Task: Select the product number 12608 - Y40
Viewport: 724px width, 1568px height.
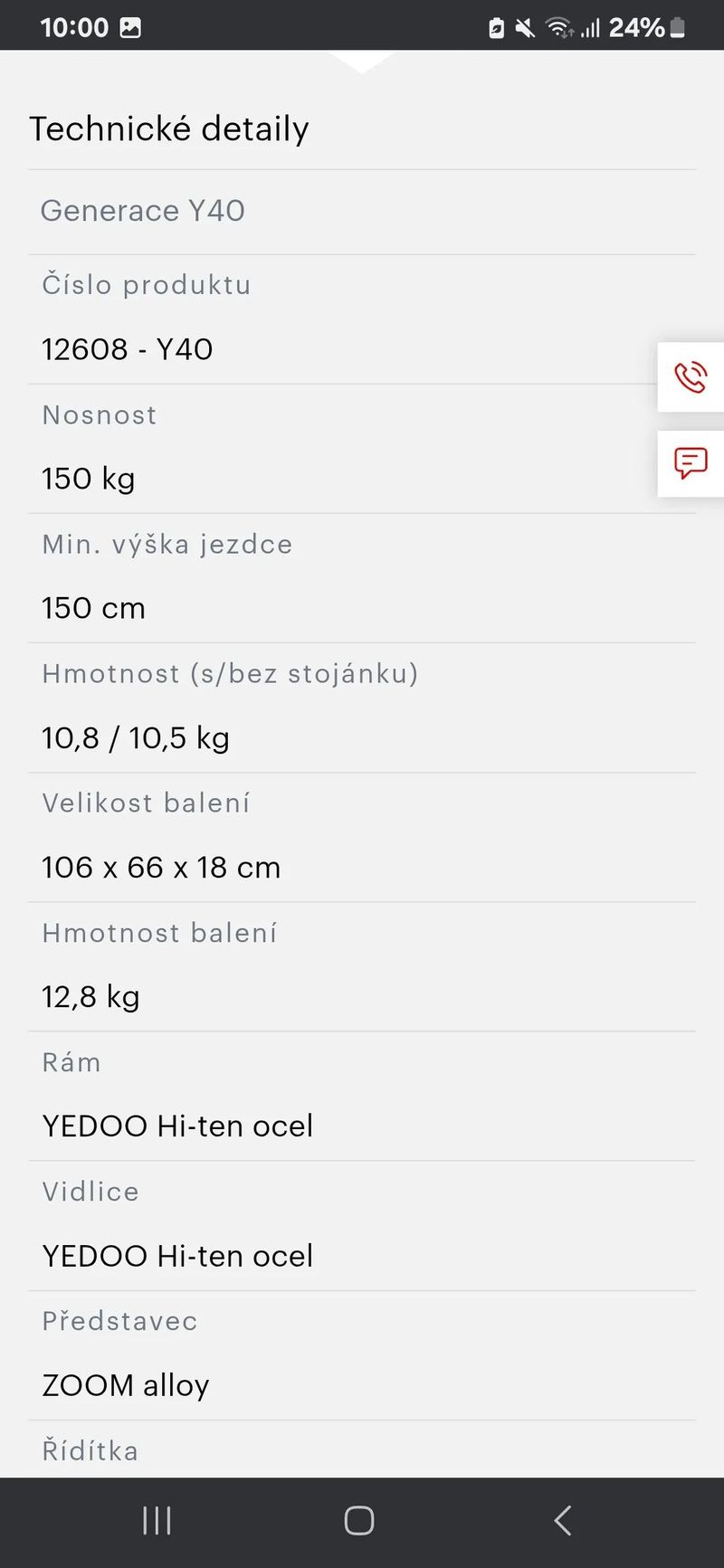Action: click(x=127, y=350)
